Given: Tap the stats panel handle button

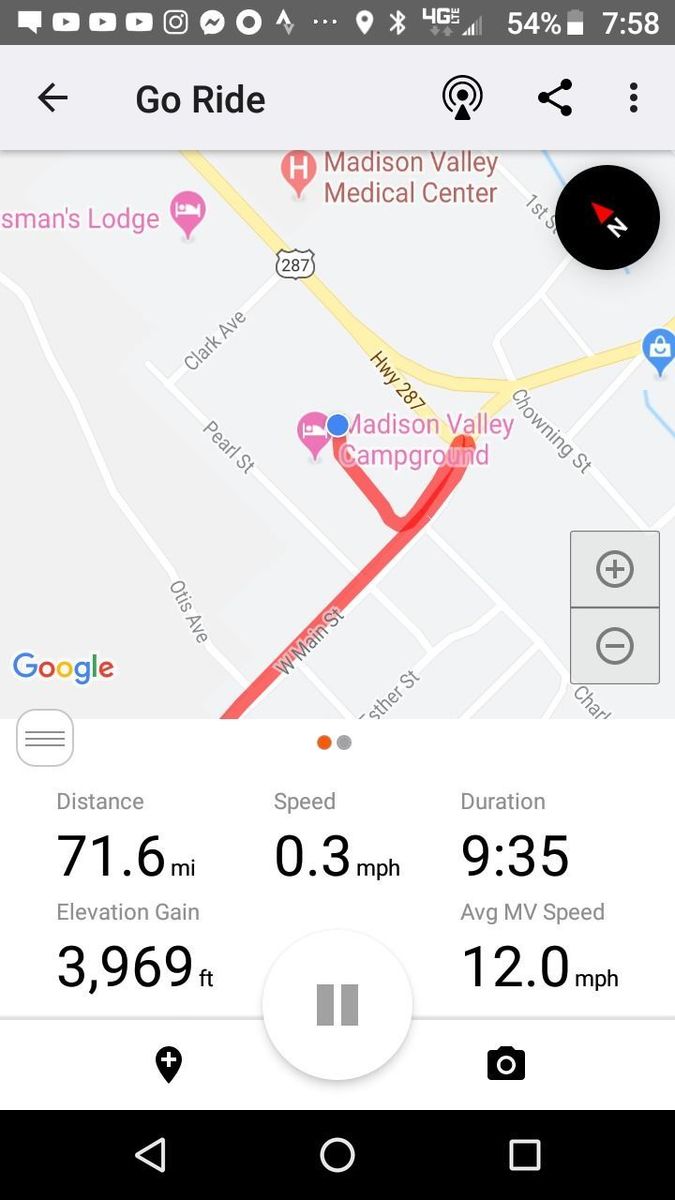Looking at the screenshot, I should point(45,738).
